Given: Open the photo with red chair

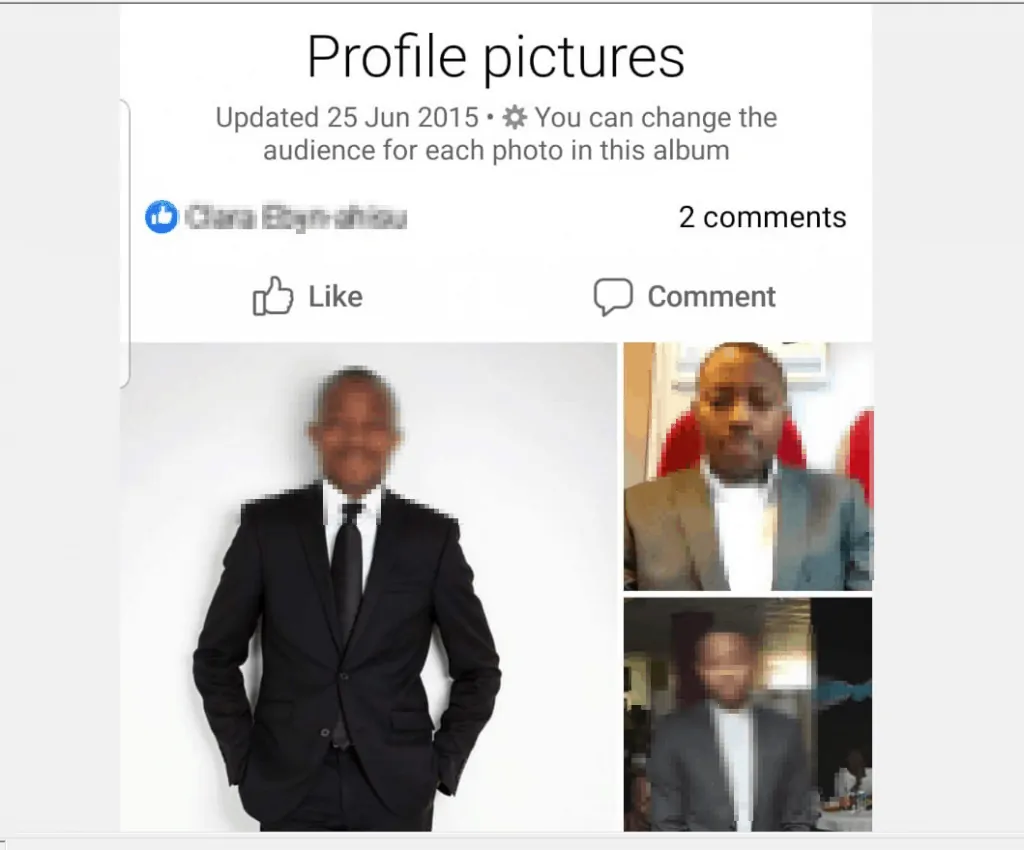Looking at the screenshot, I should click(747, 466).
